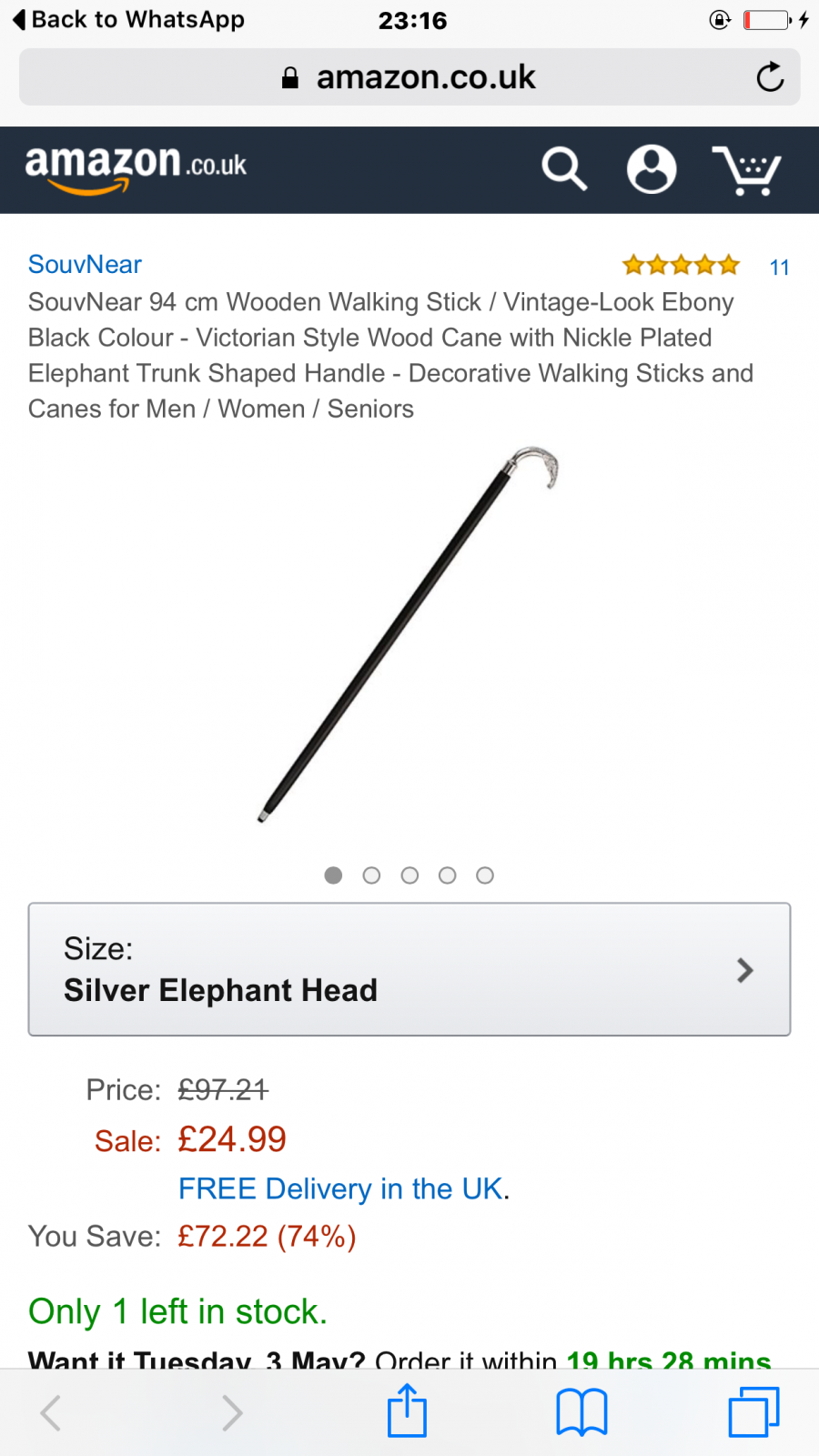Open the Size Silver Elephant Head selector

click(409, 969)
